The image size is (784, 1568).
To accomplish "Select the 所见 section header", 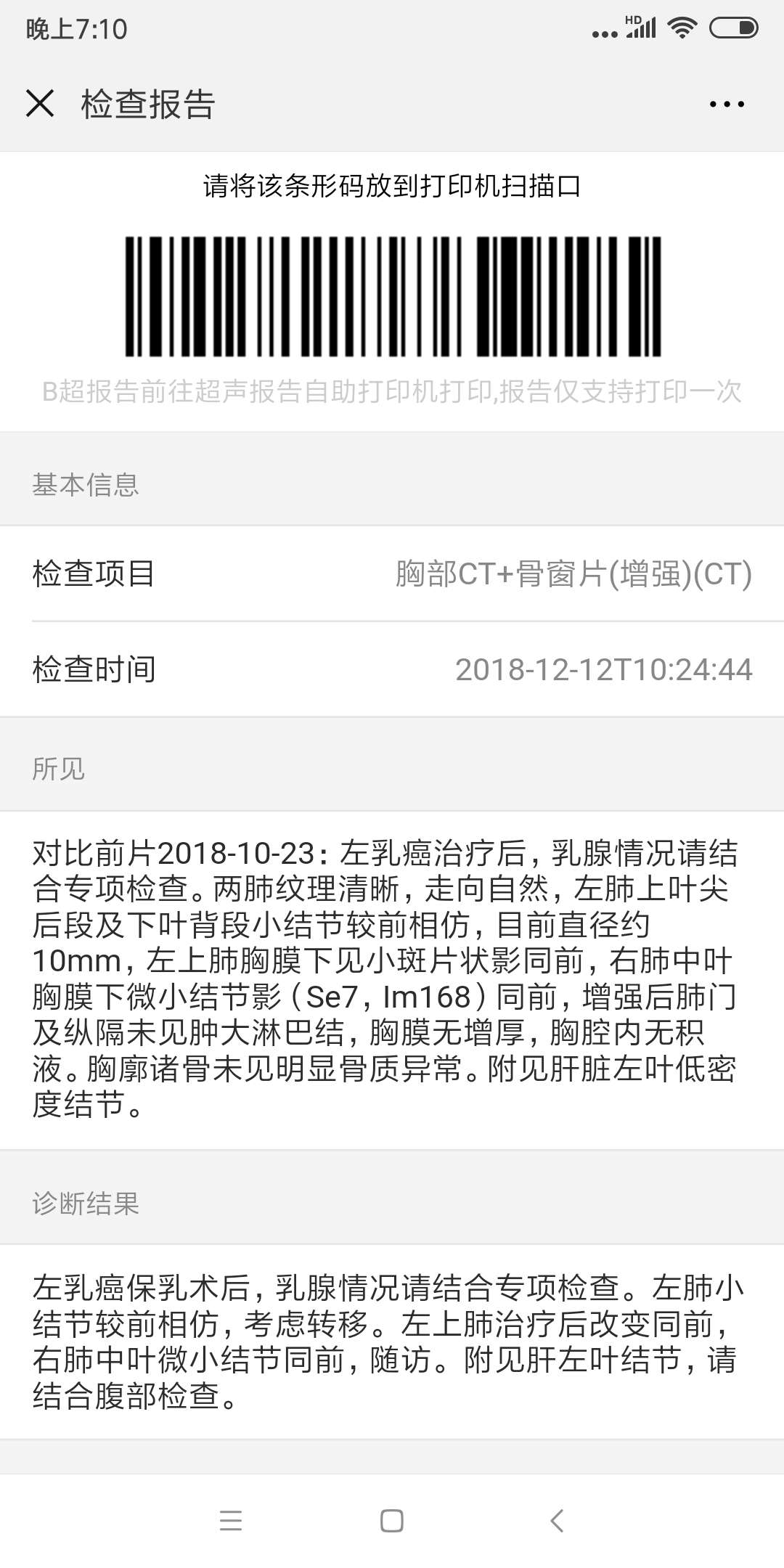I will pyautogui.click(x=58, y=769).
